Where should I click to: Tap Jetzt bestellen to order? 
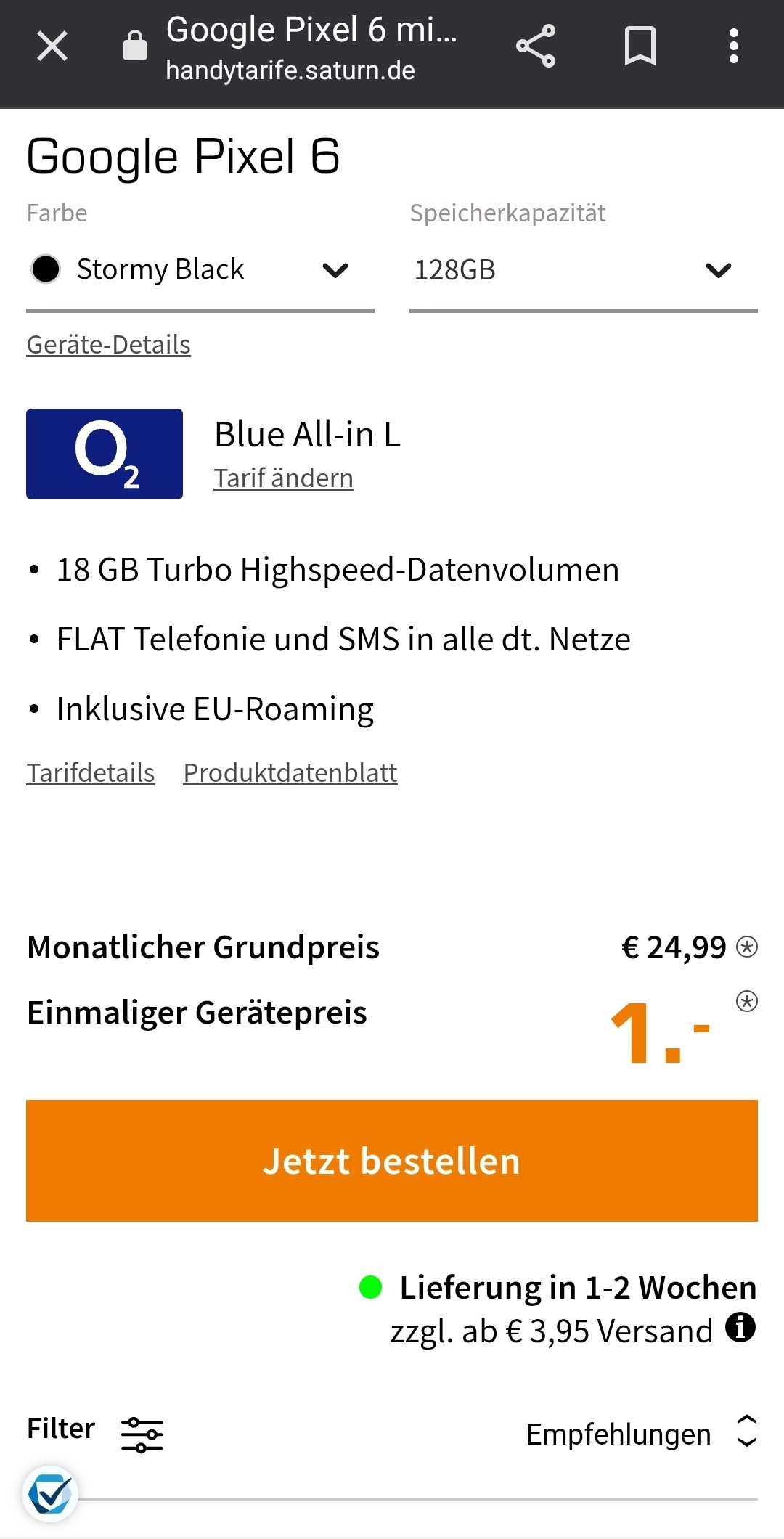392,1161
